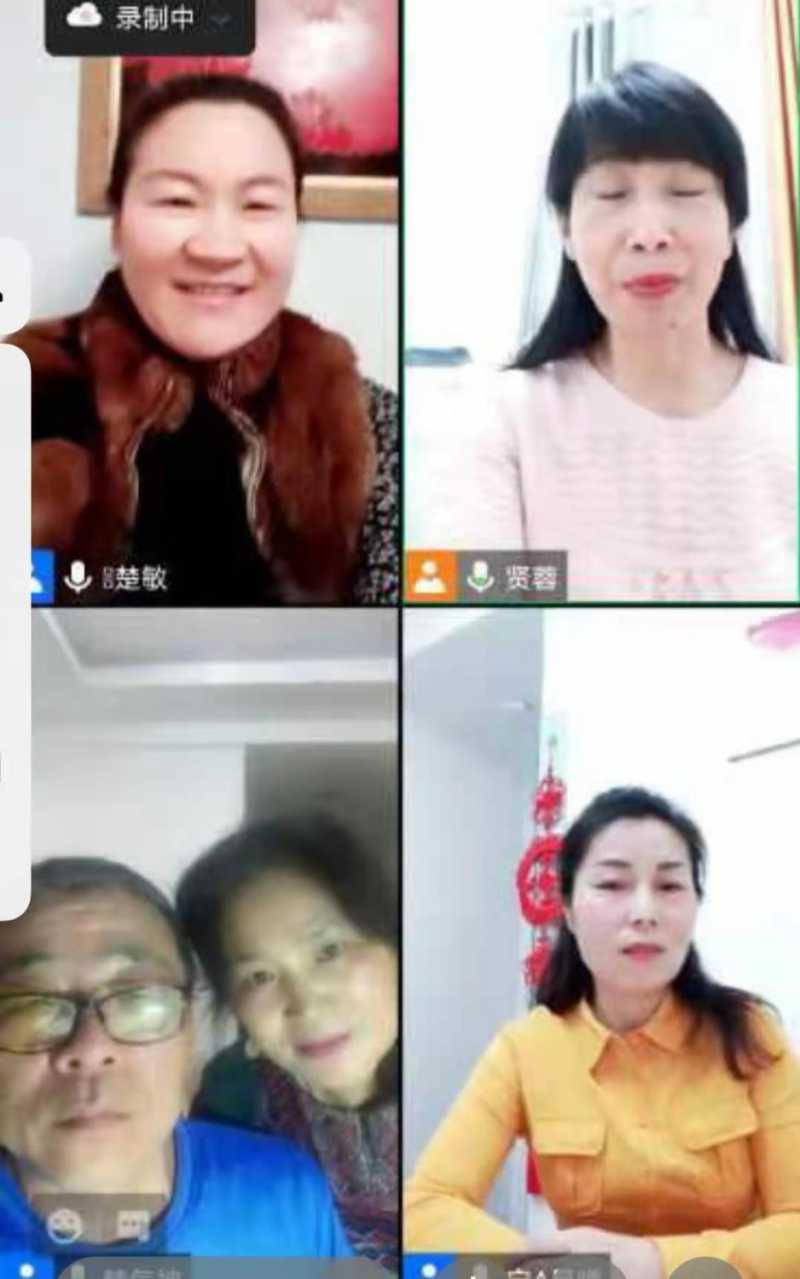Open the emoji reactions icon

65,1226
